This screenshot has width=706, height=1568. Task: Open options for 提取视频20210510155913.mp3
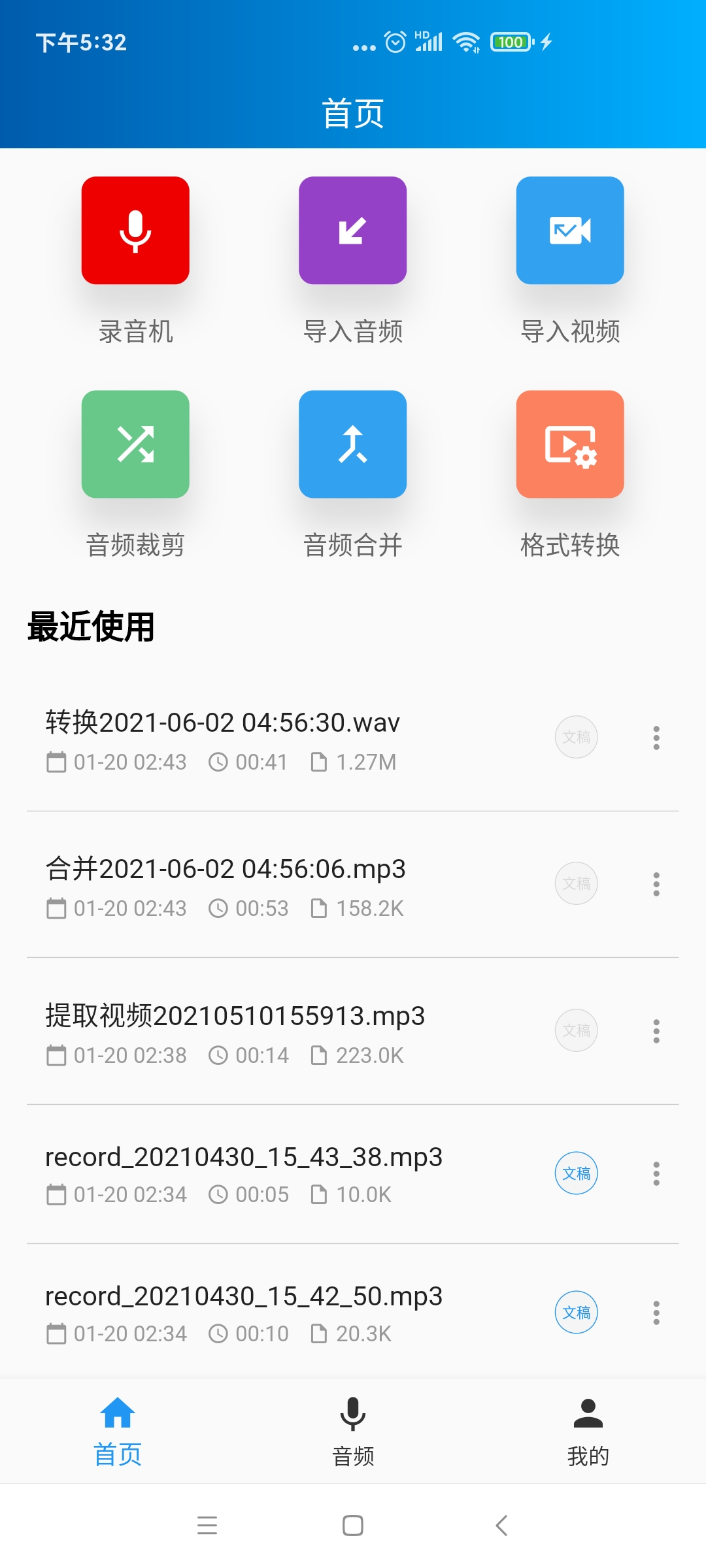[x=656, y=1031]
